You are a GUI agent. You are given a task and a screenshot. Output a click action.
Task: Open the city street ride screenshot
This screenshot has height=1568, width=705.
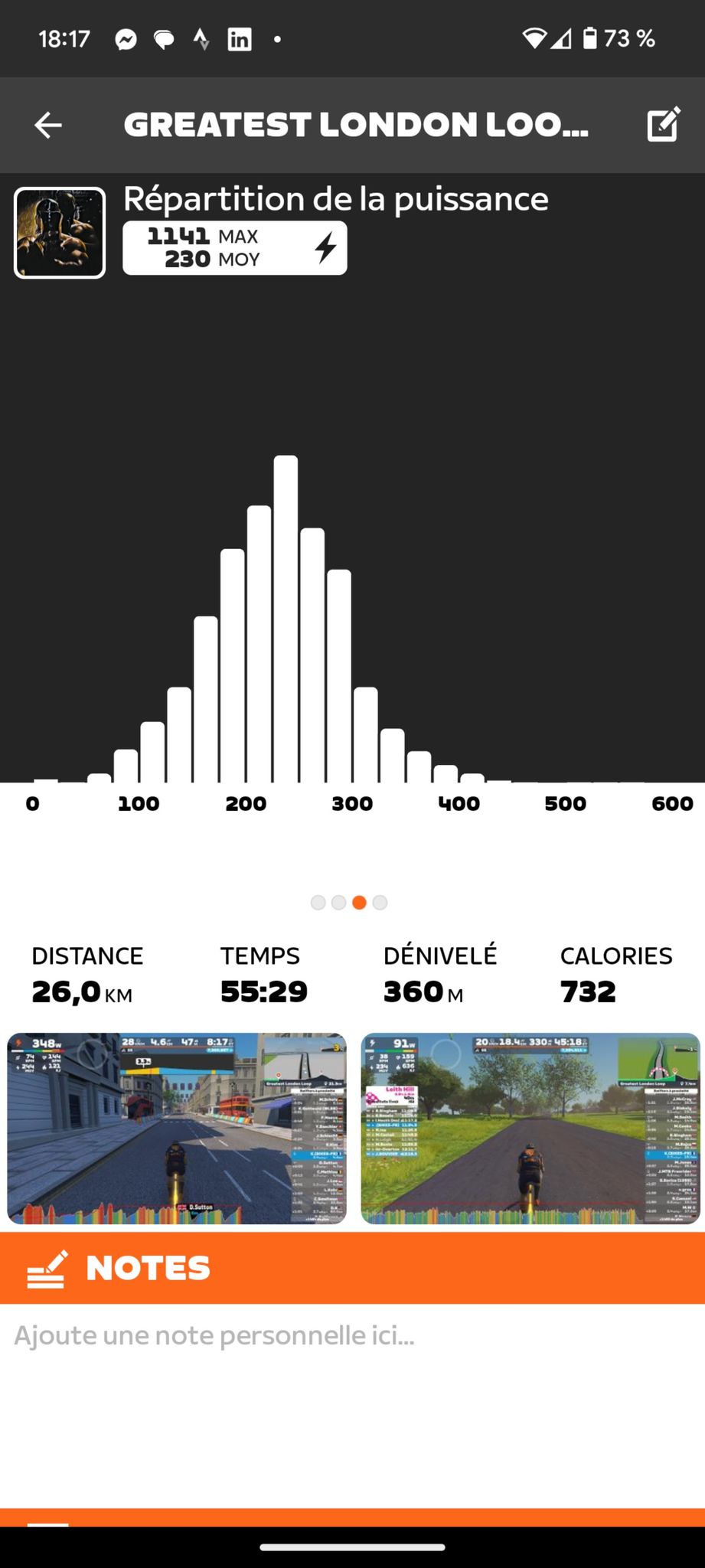pyautogui.click(x=177, y=1128)
